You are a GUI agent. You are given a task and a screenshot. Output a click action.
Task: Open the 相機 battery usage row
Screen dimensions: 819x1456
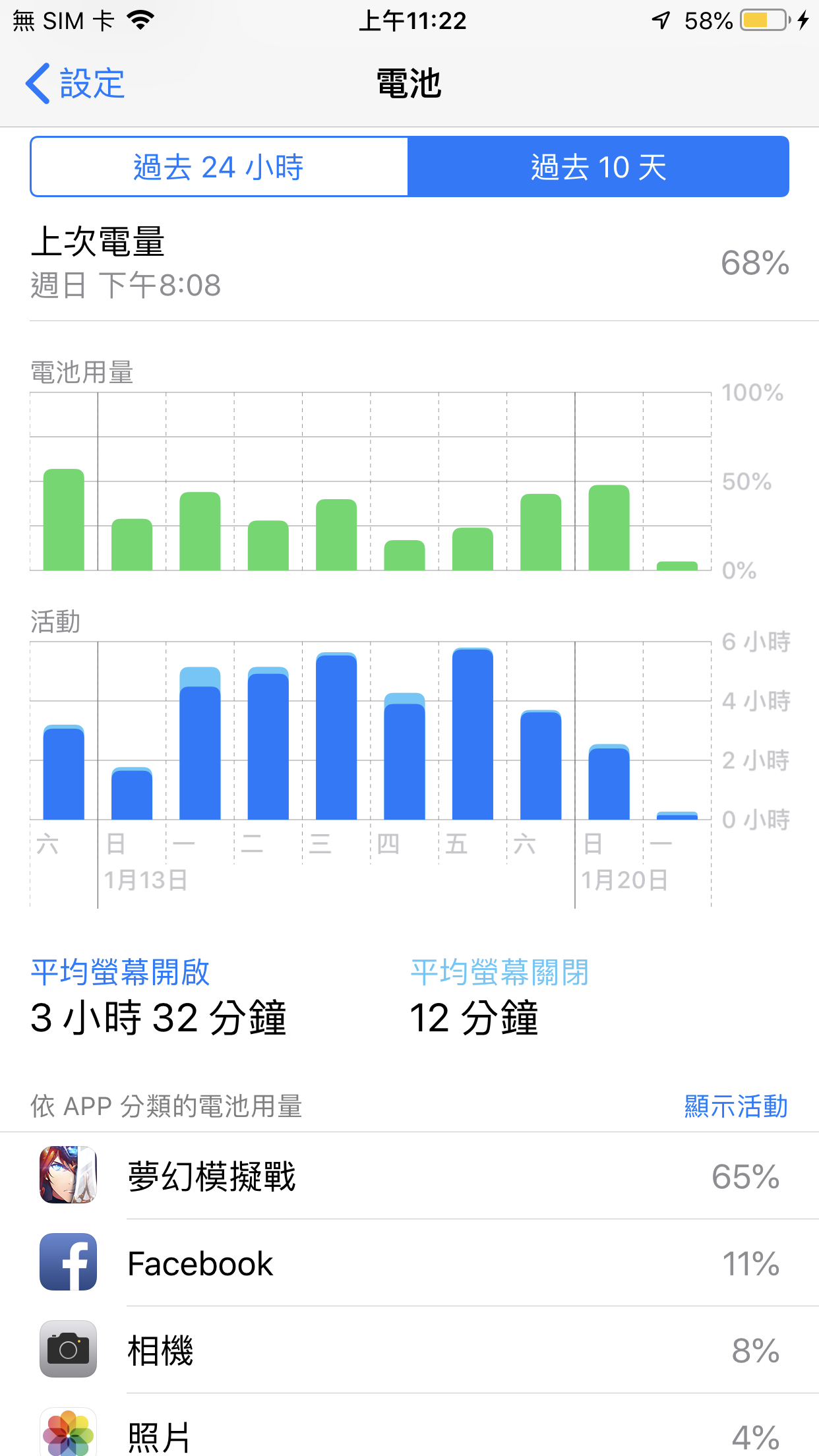pyautogui.click(x=409, y=1350)
